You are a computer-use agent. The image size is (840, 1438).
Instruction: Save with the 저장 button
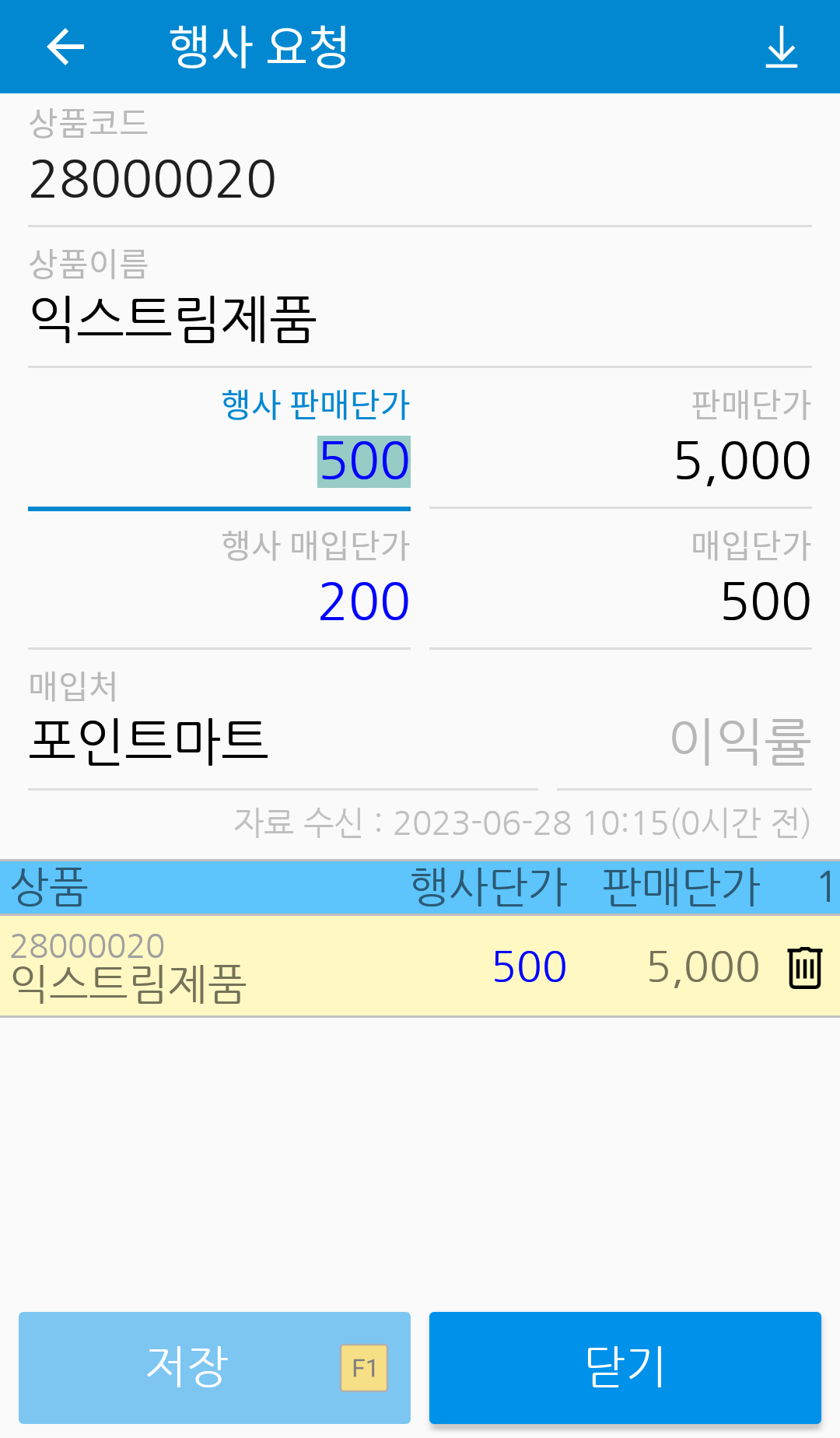point(215,1367)
